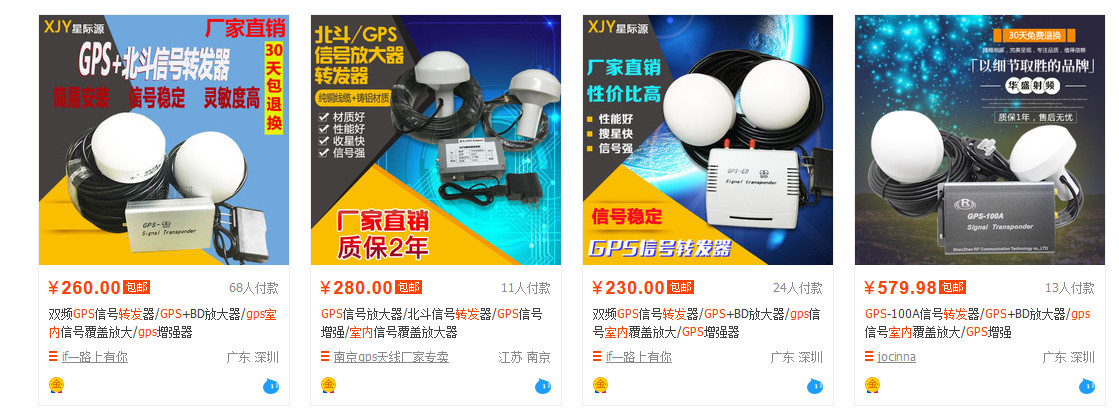The width and height of the screenshot is (1119, 417).
Task: Open the ¥230.00 GPS repeater product image
Action: tap(708, 140)
